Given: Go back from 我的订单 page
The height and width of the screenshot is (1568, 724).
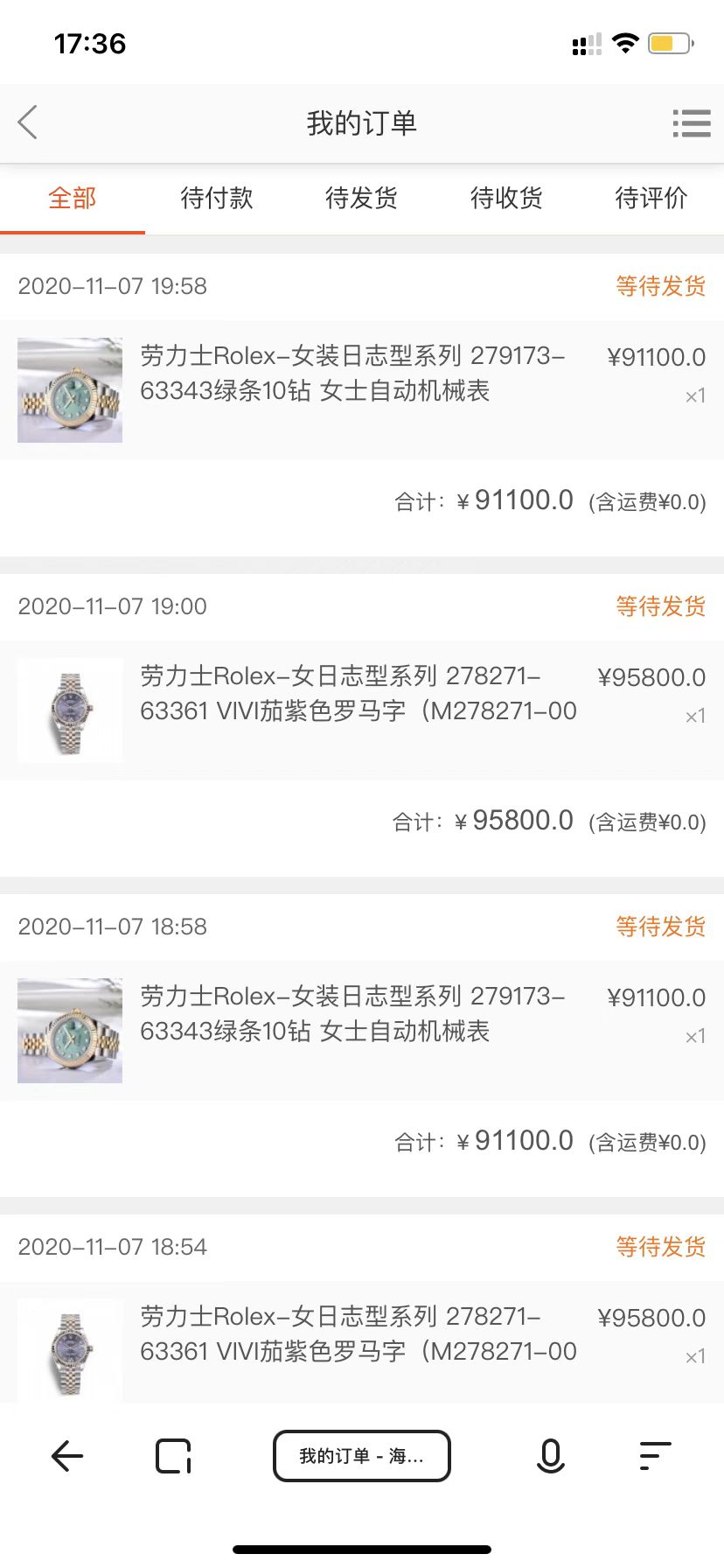Looking at the screenshot, I should (28, 122).
